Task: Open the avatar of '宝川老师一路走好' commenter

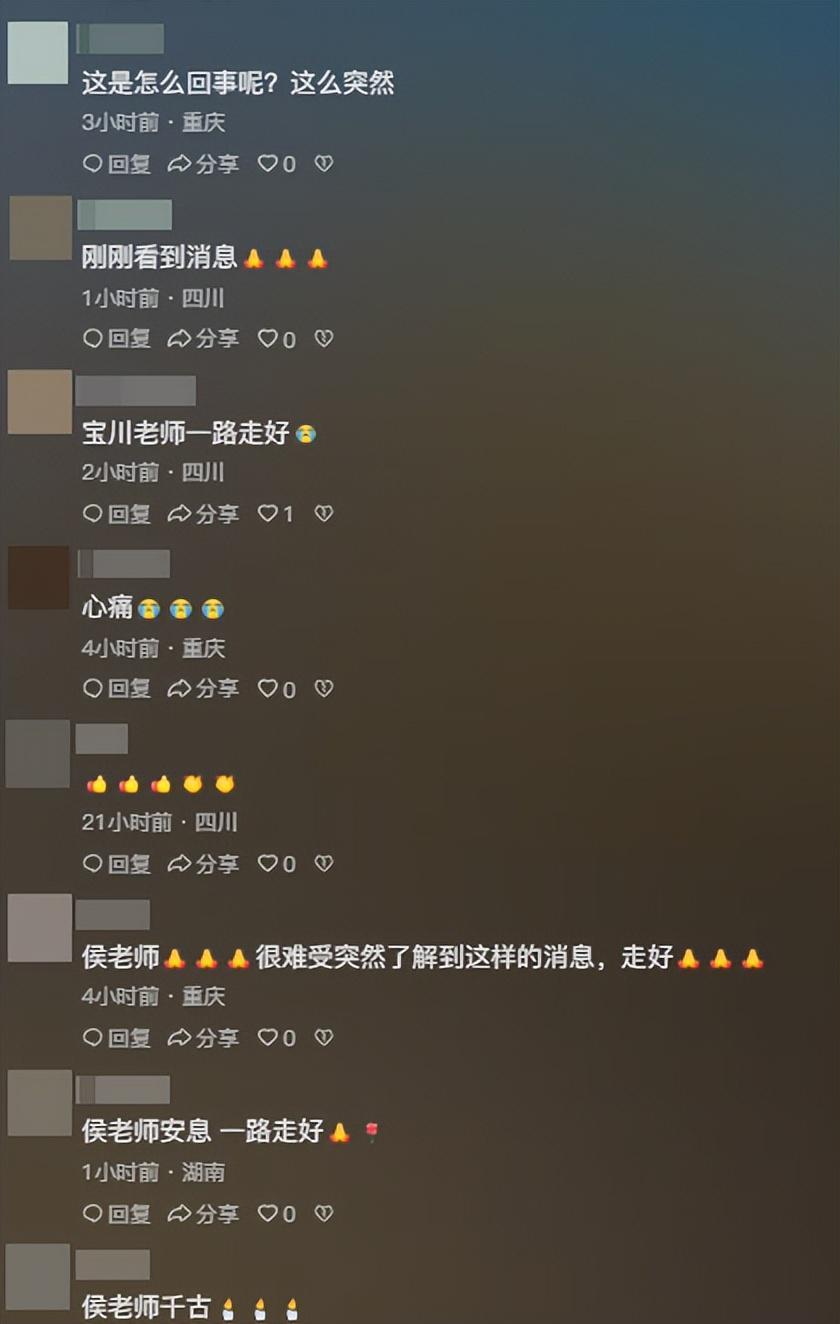Action: click(x=40, y=402)
